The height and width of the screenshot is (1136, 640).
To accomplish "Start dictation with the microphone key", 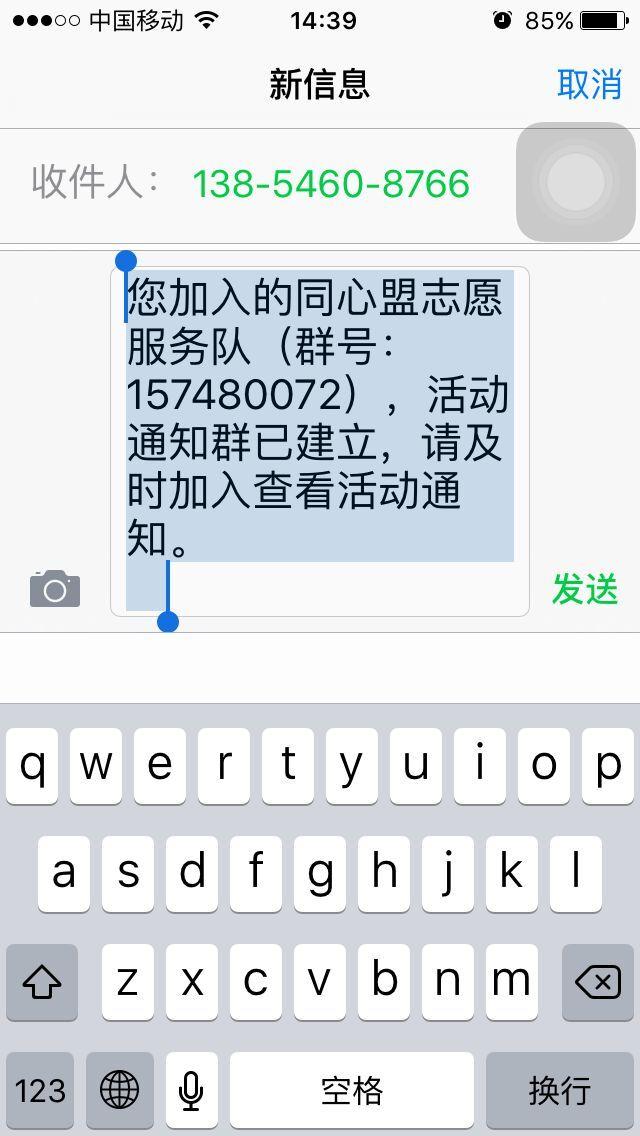I will (x=191, y=1090).
